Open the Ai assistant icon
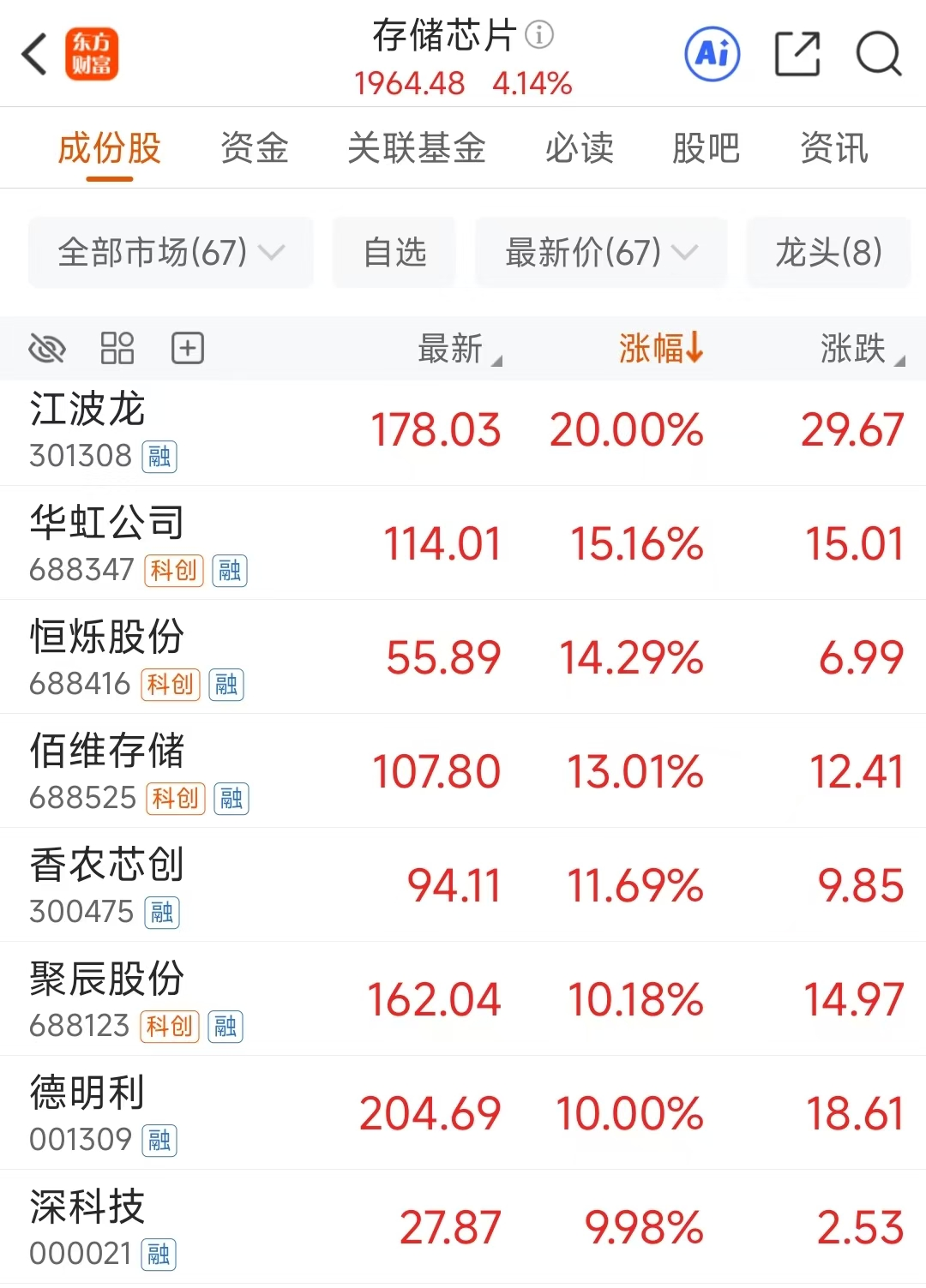 tap(712, 55)
